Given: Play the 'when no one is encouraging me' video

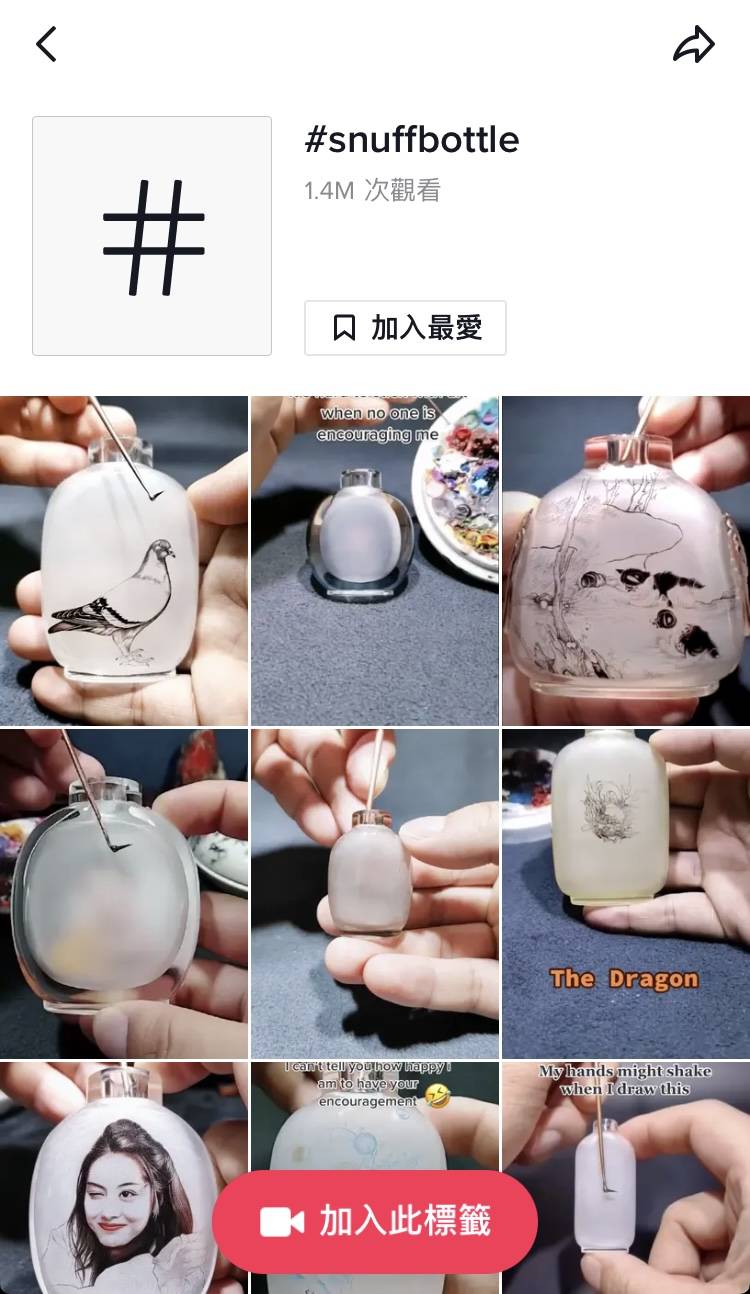Looking at the screenshot, I should point(375,560).
